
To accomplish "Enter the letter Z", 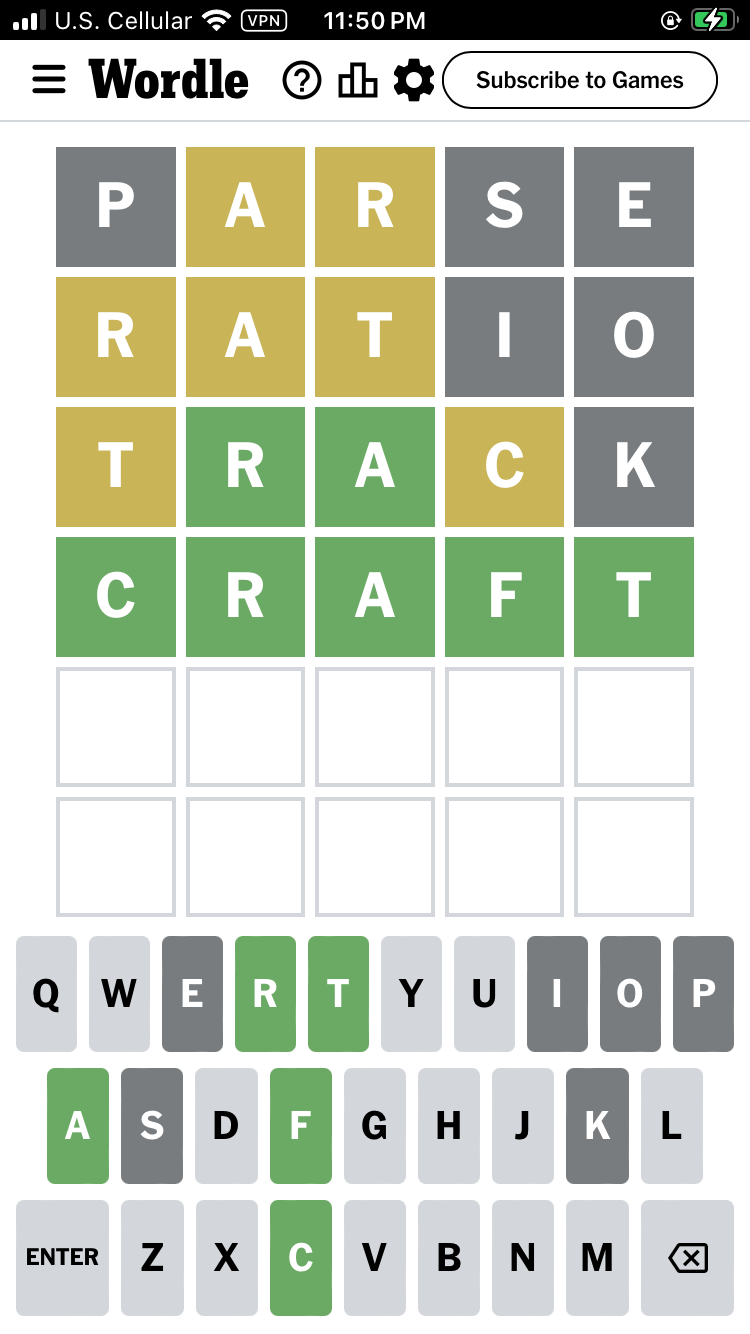I will [x=152, y=1258].
